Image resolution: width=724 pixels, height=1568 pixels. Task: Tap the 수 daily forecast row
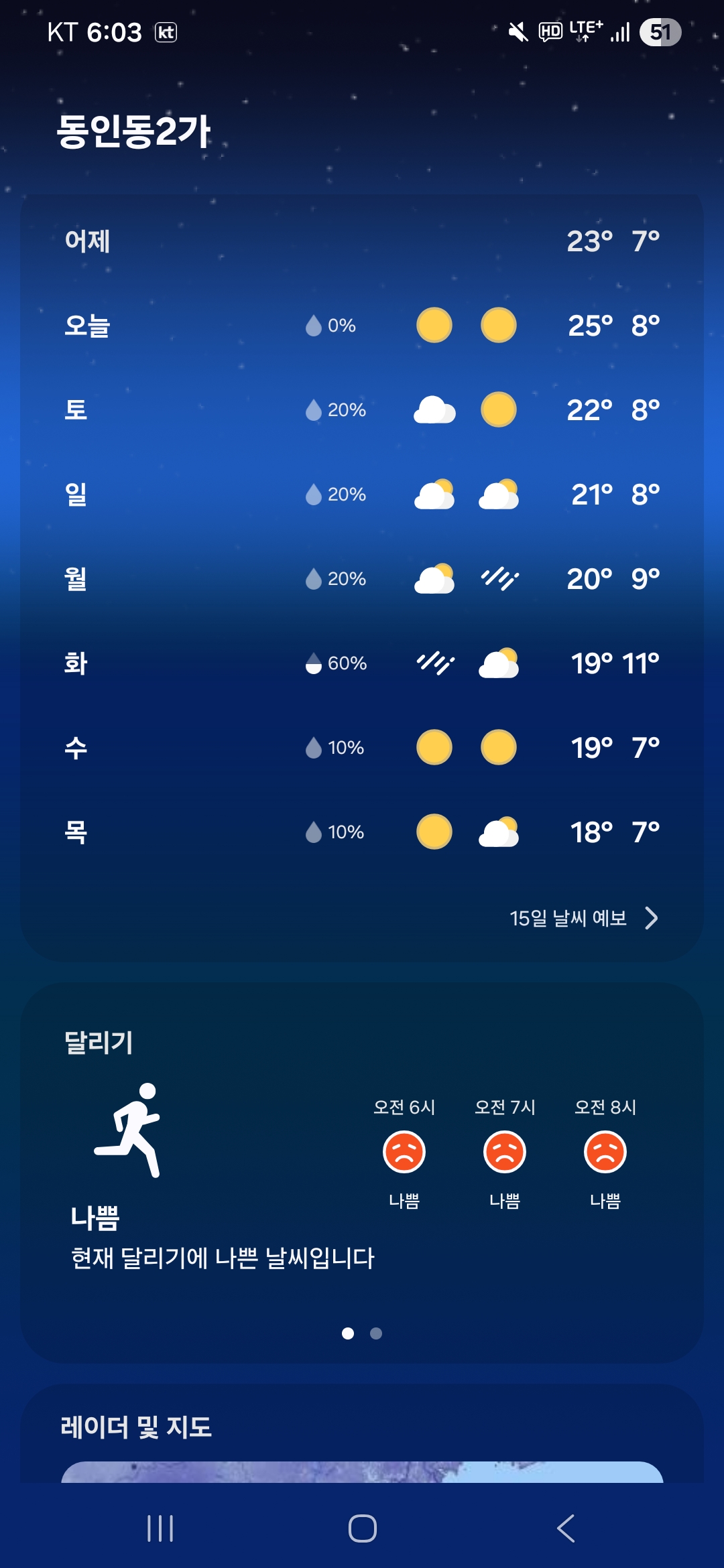[x=362, y=748]
